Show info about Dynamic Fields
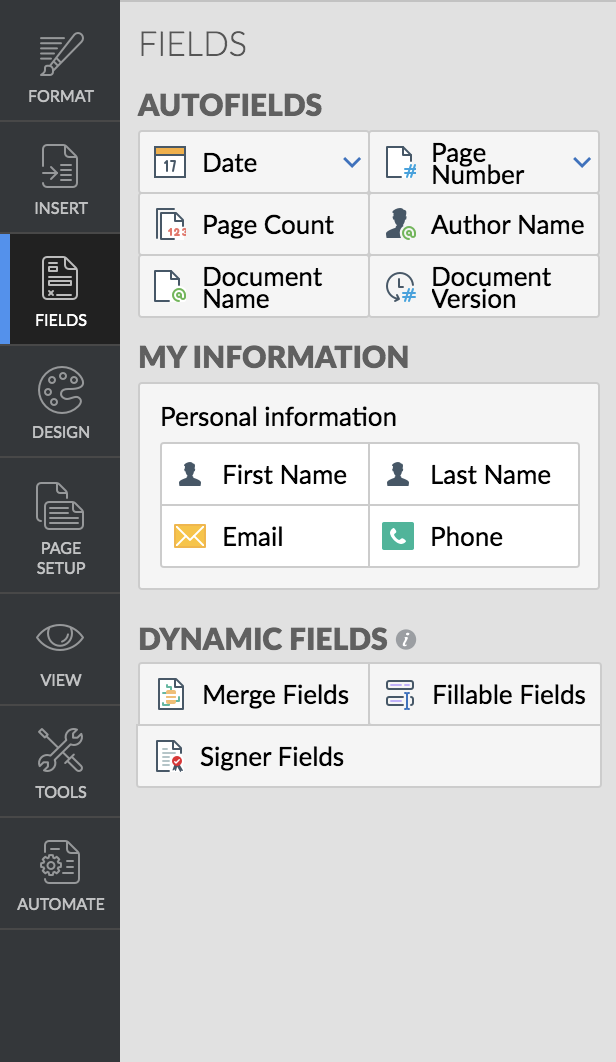616x1062 pixels. 406,639
